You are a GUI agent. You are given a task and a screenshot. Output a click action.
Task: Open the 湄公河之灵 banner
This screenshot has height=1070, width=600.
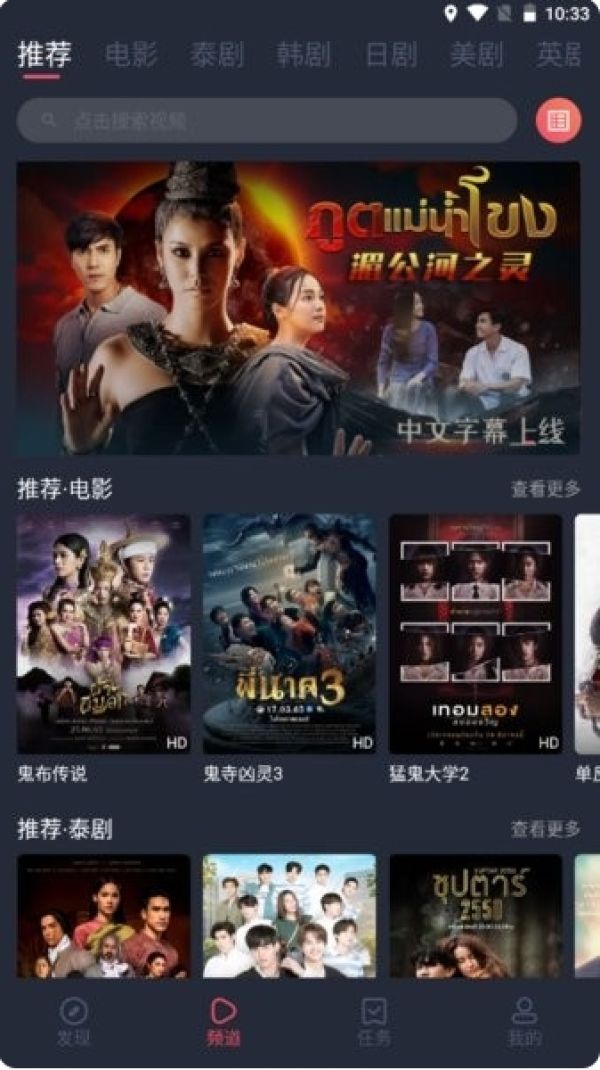pos(298,308)
